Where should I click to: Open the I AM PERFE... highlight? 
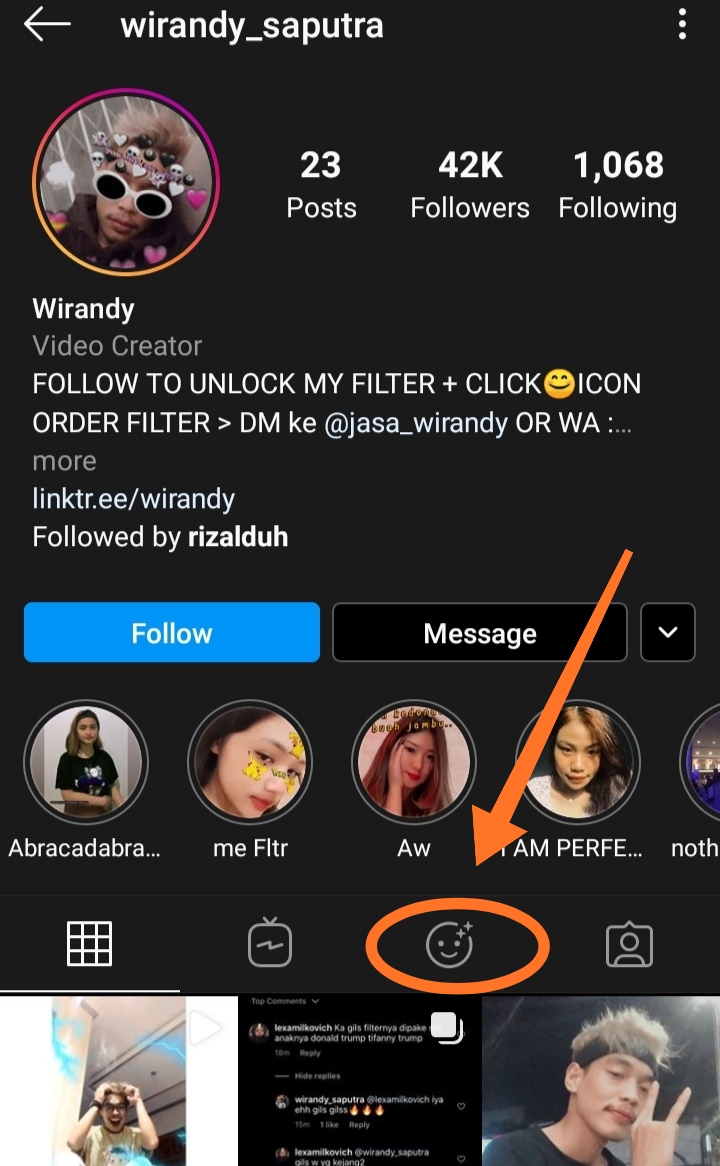tap(577, 762)
